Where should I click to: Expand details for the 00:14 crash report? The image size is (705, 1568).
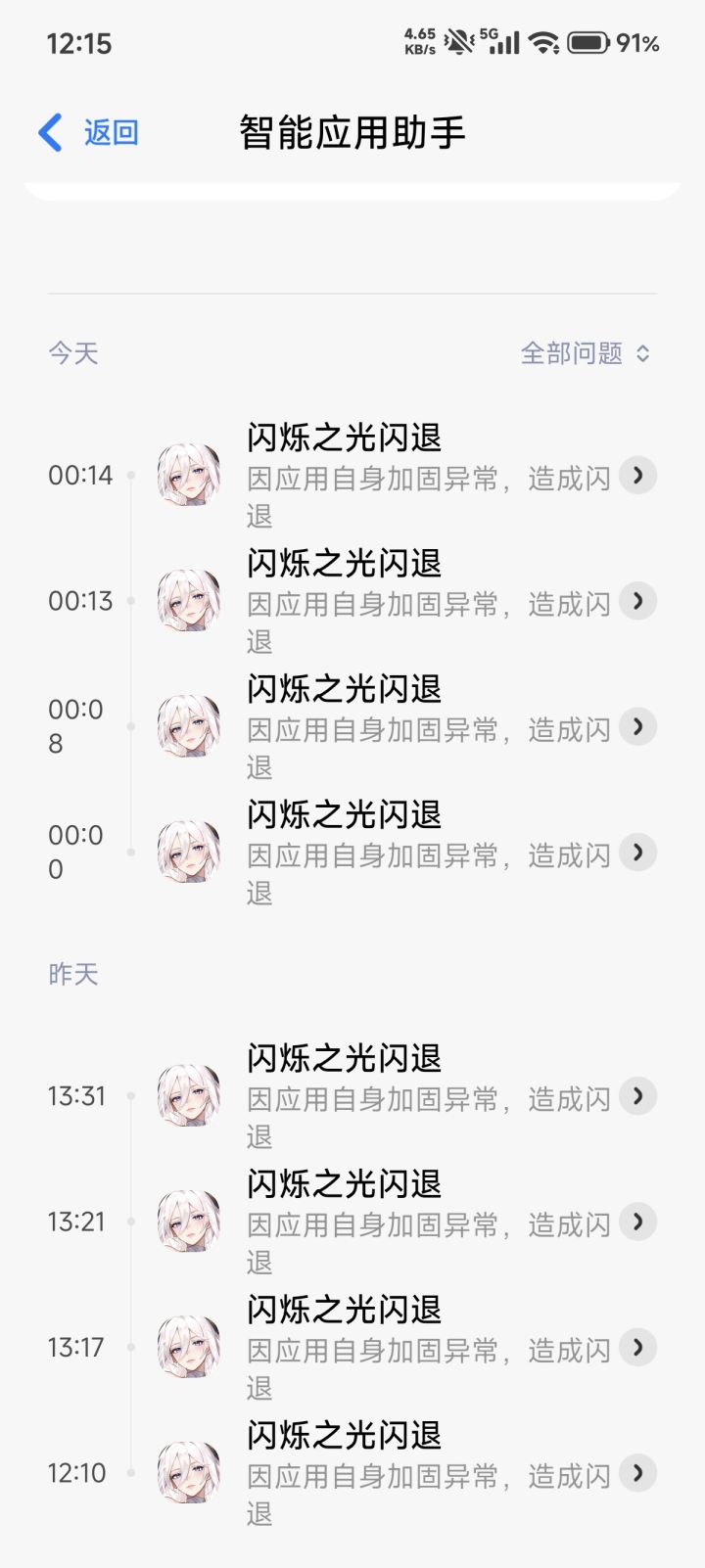coord(637,476)
